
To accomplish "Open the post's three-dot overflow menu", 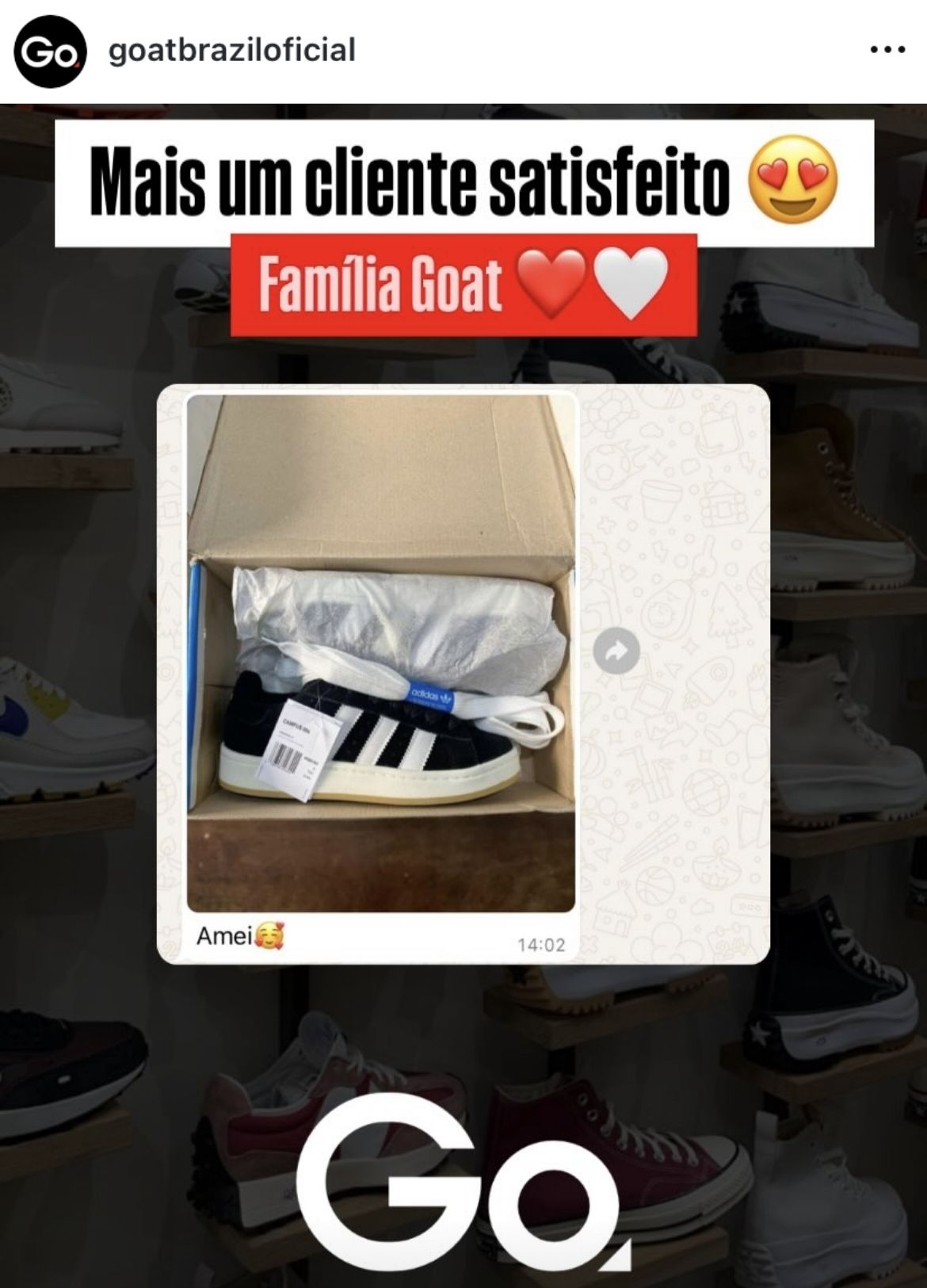I will pyautogui.click(x=887, y=50).
